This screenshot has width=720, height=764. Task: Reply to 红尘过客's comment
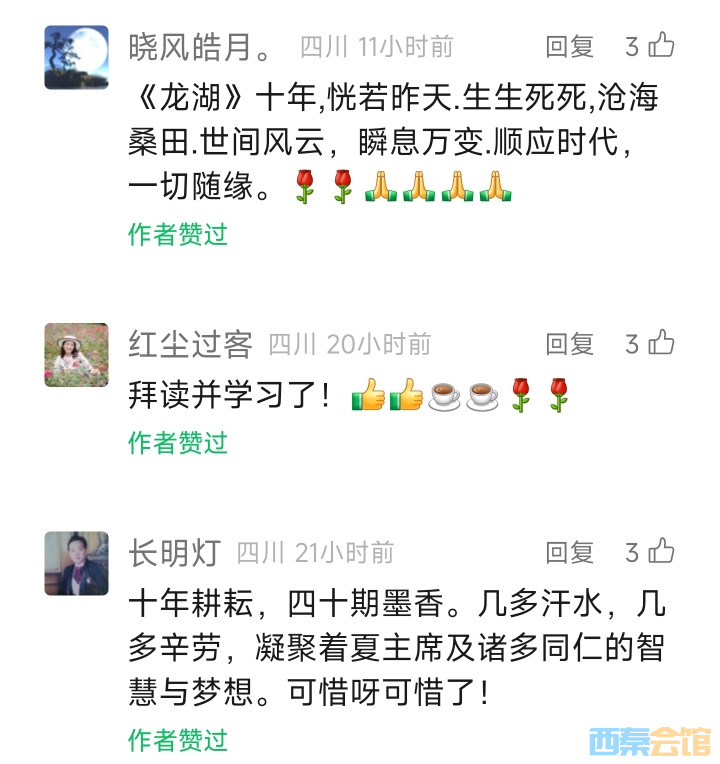point(569,344)
